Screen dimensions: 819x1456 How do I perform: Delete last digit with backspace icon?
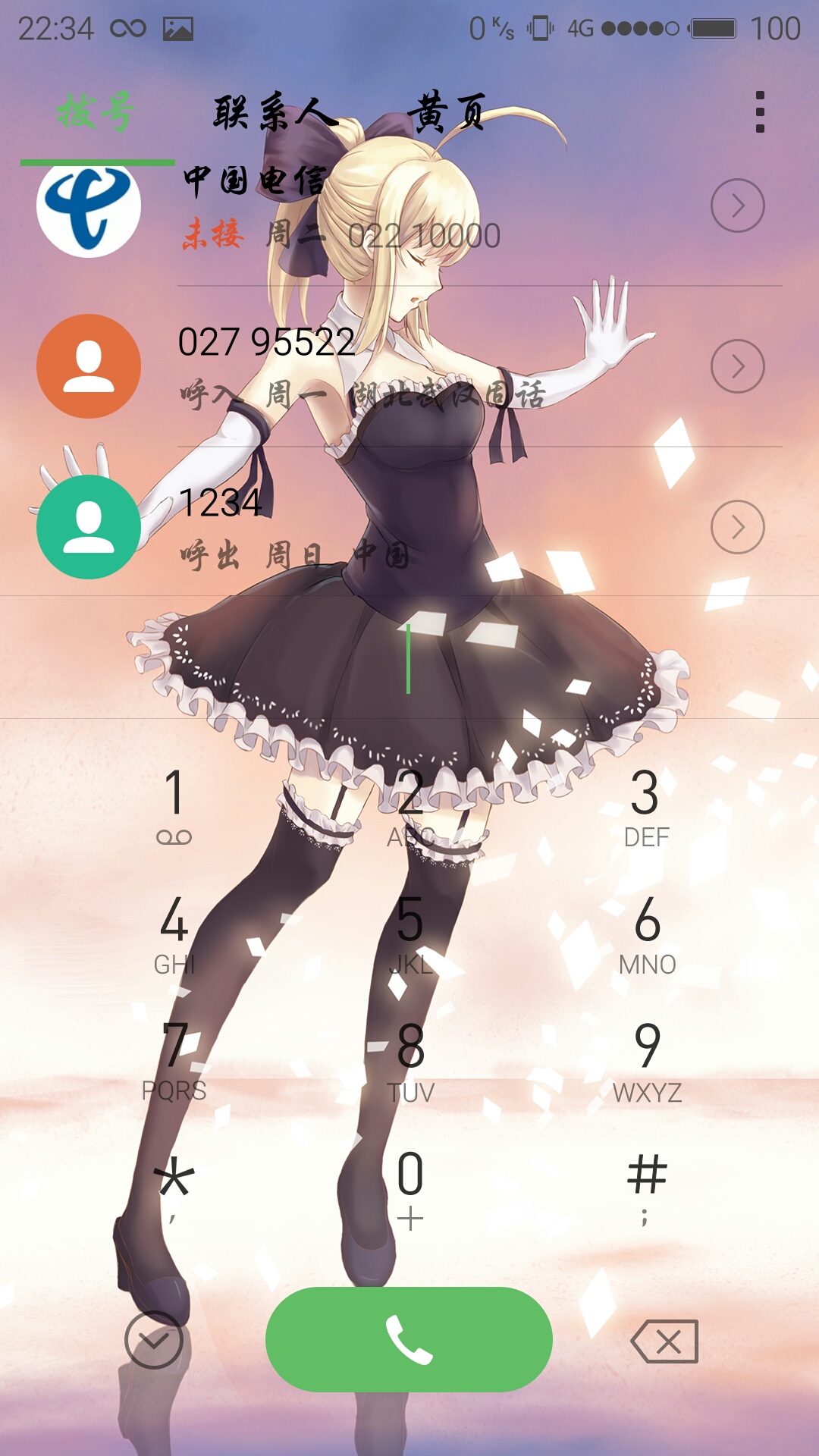coord(665,1341)
